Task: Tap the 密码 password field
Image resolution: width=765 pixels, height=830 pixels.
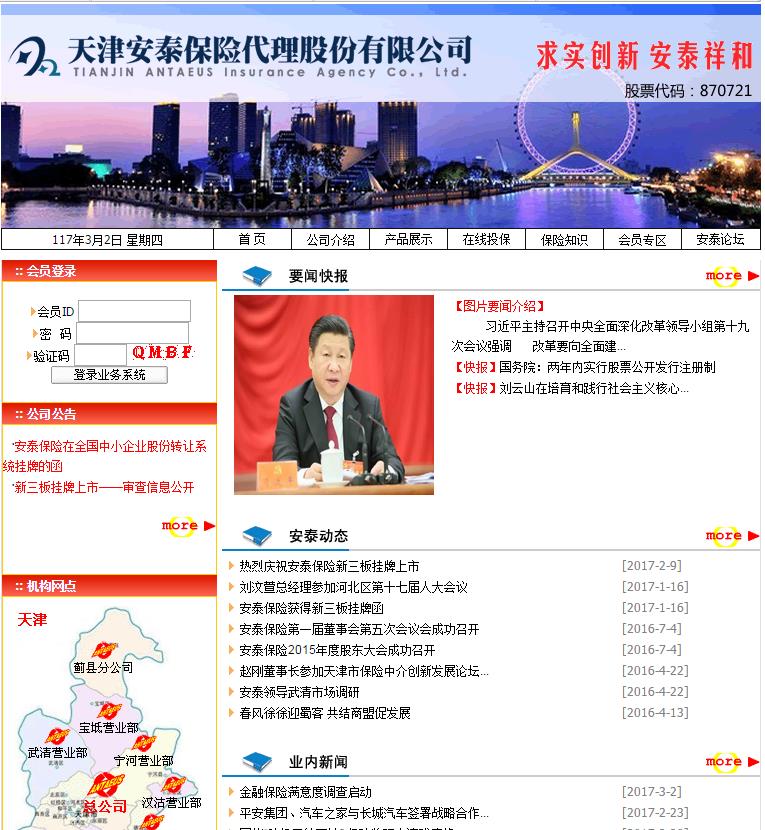Action: 133,334
